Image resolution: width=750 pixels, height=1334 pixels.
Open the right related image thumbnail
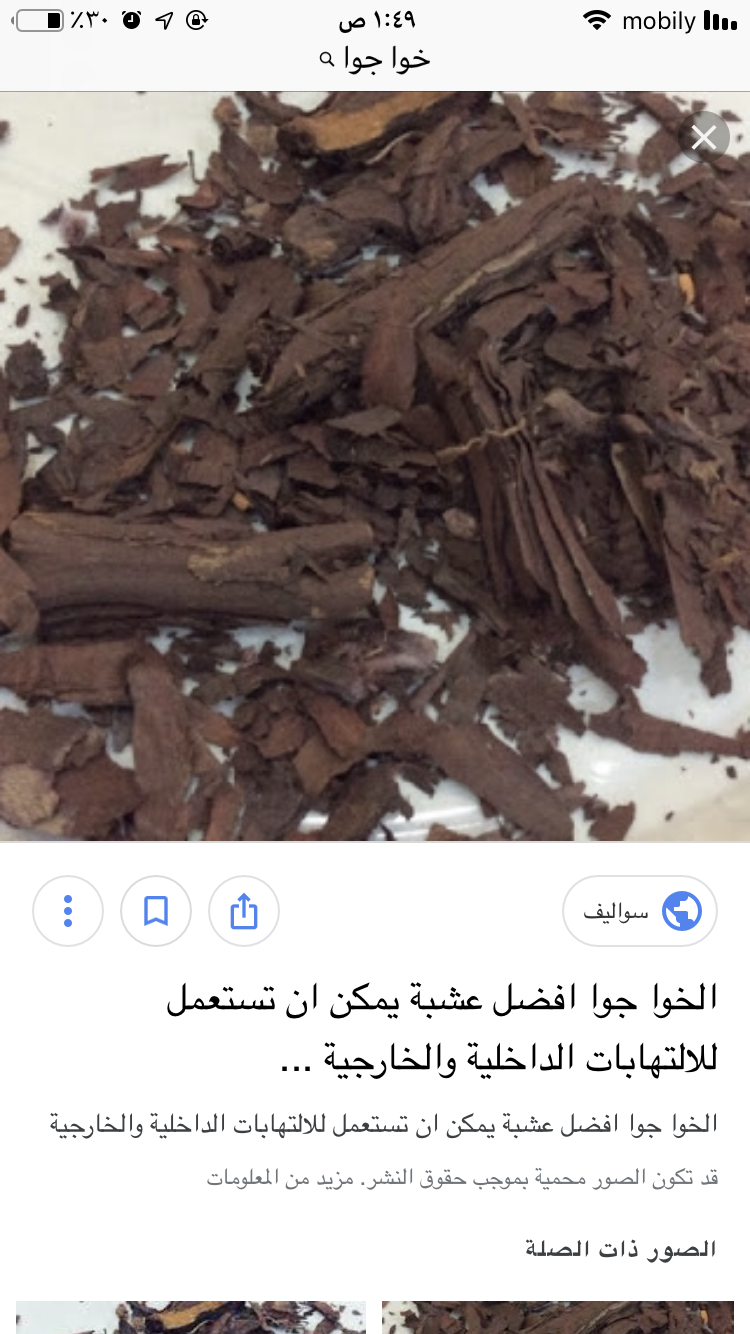(558, 1317)
